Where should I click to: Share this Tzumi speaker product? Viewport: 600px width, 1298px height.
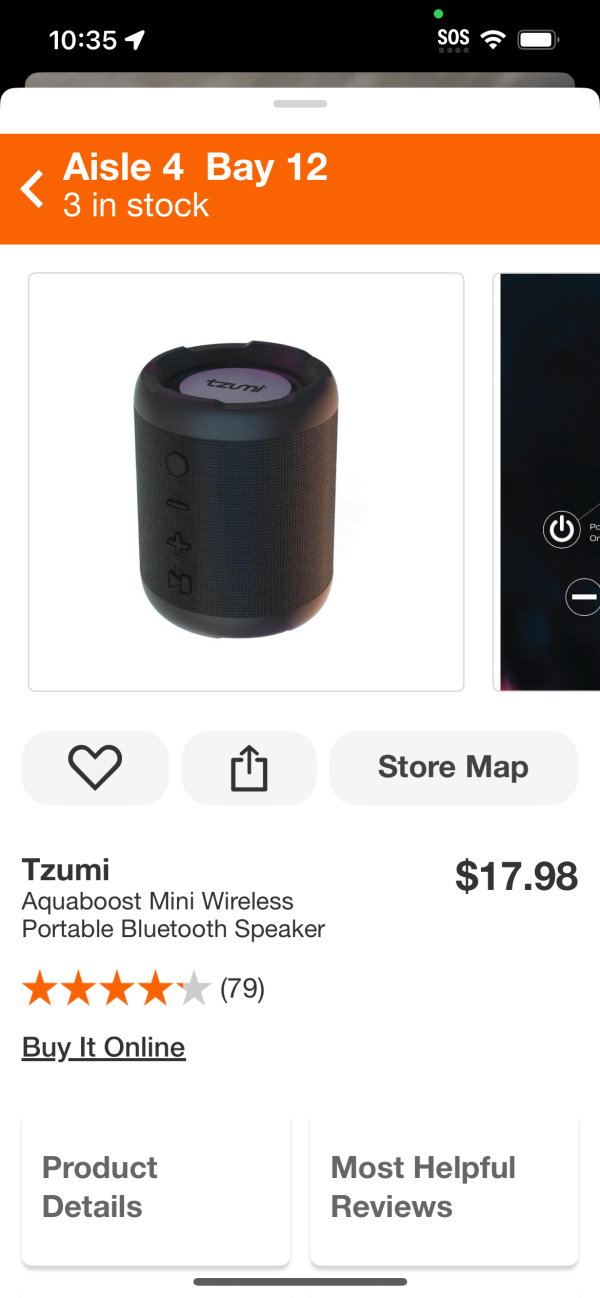(x=249, y=768)
